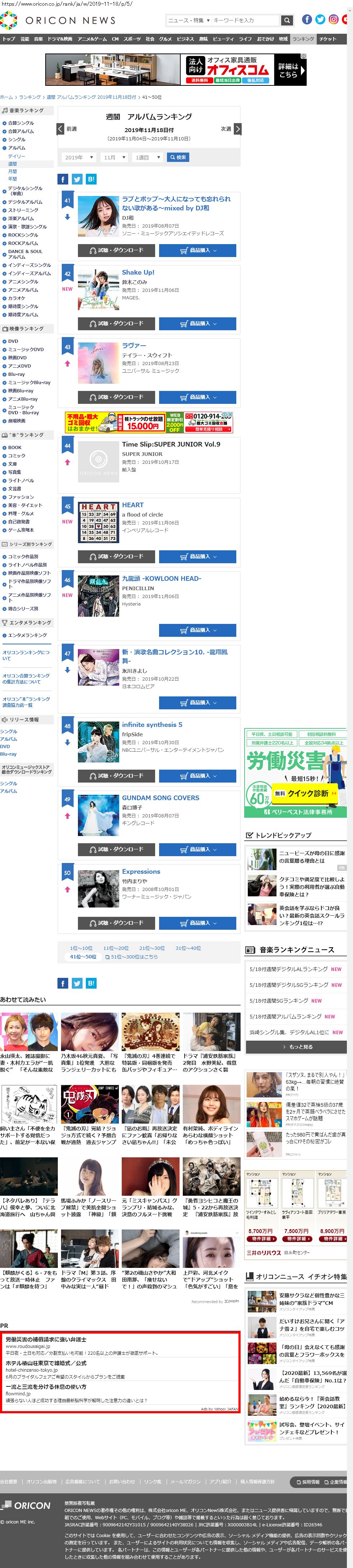Viewport: 353px width, 1568px height.
Task: Tap 商品購入 for GUNDAM SONG COVERS
Action: [197, 849]
